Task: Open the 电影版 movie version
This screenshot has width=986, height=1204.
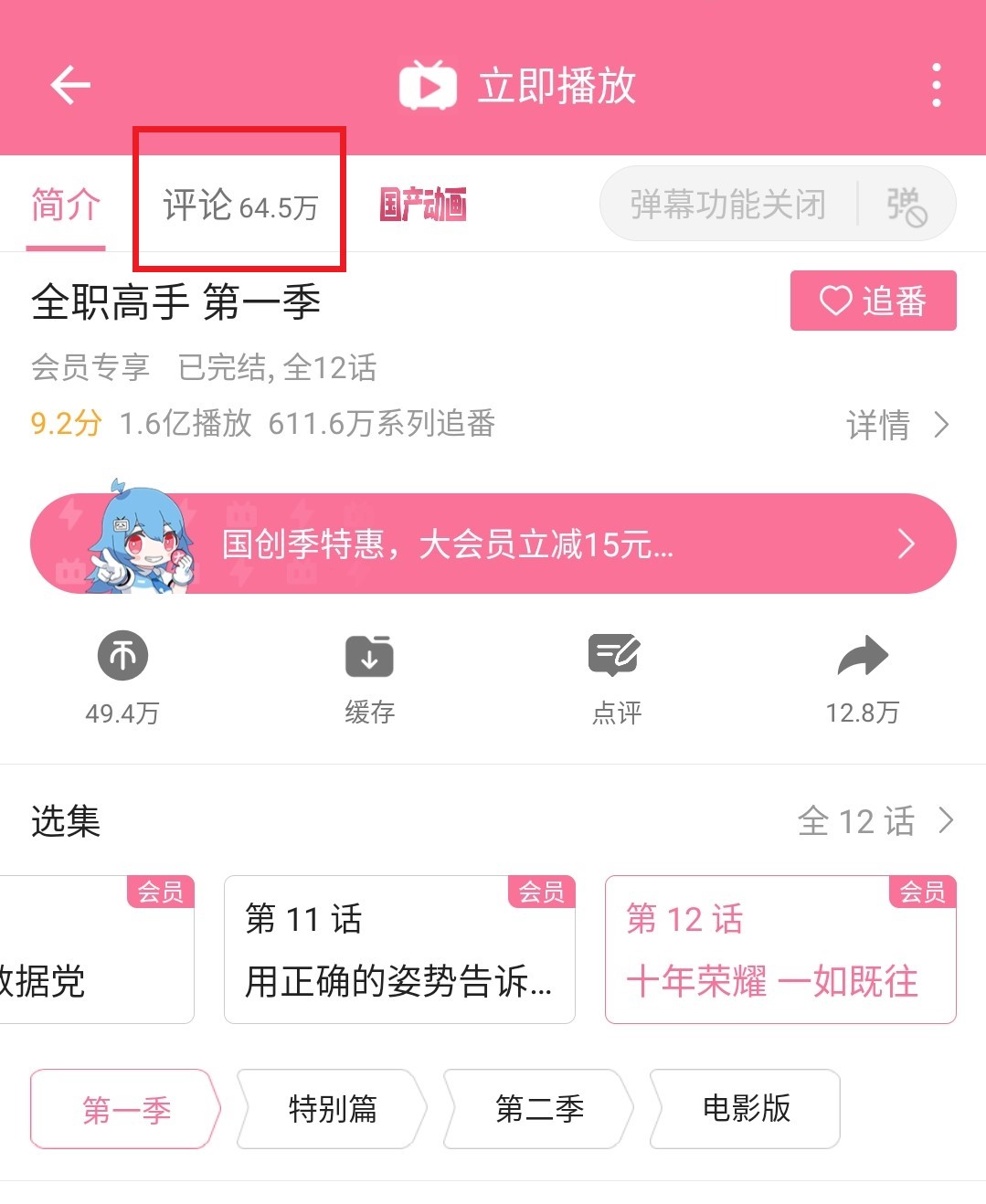Action: (746, 1109)
